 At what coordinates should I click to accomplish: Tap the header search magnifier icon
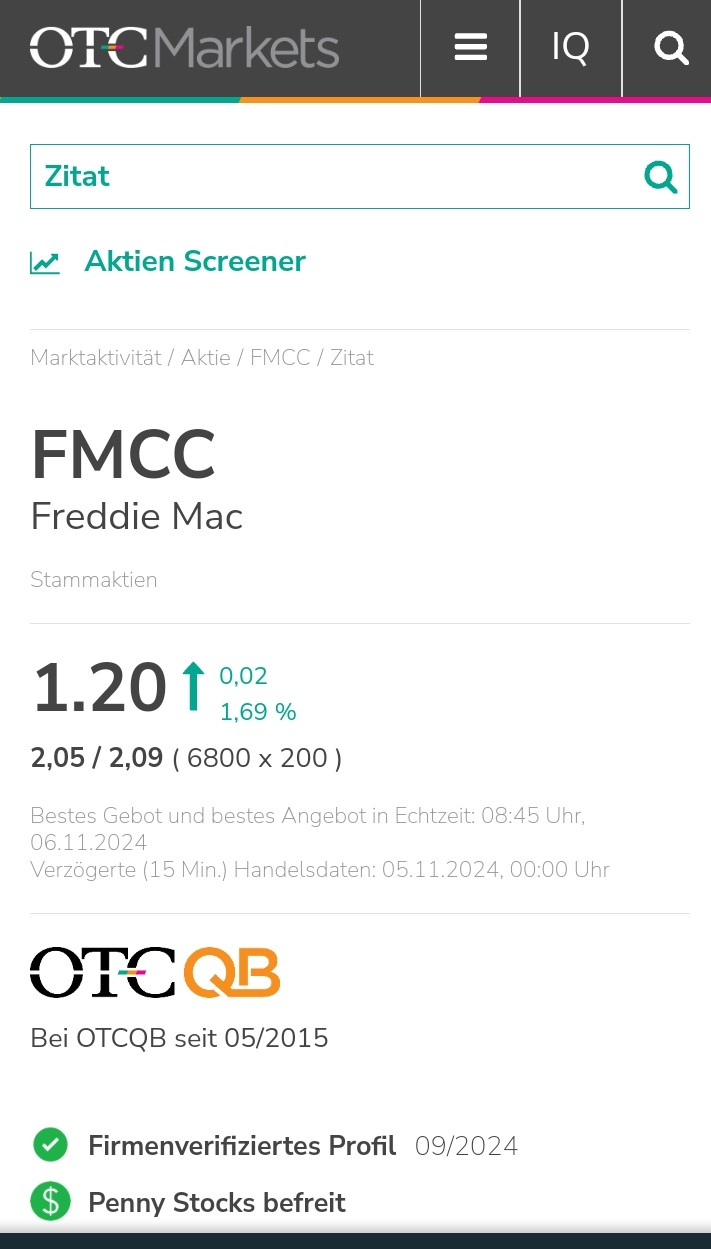point(670,47)
